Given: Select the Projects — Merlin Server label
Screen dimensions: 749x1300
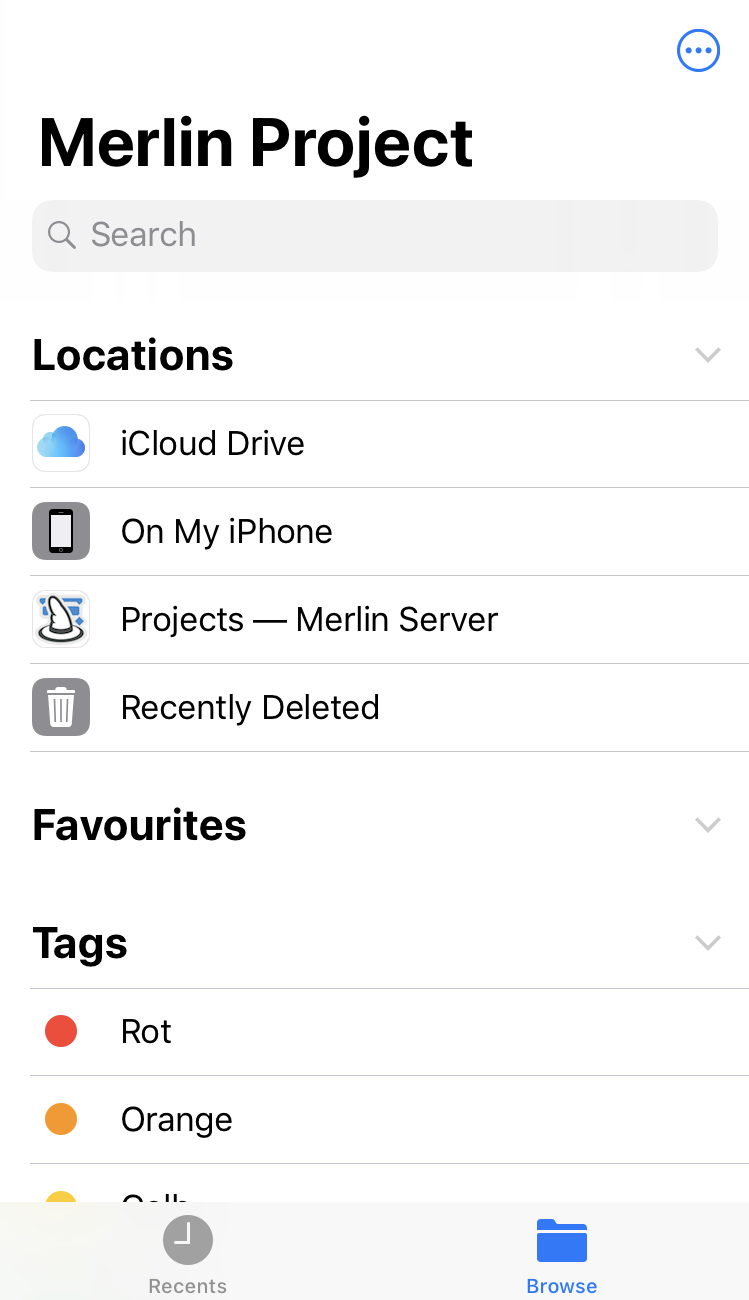Looking at the screenshot, I should 308,619.
